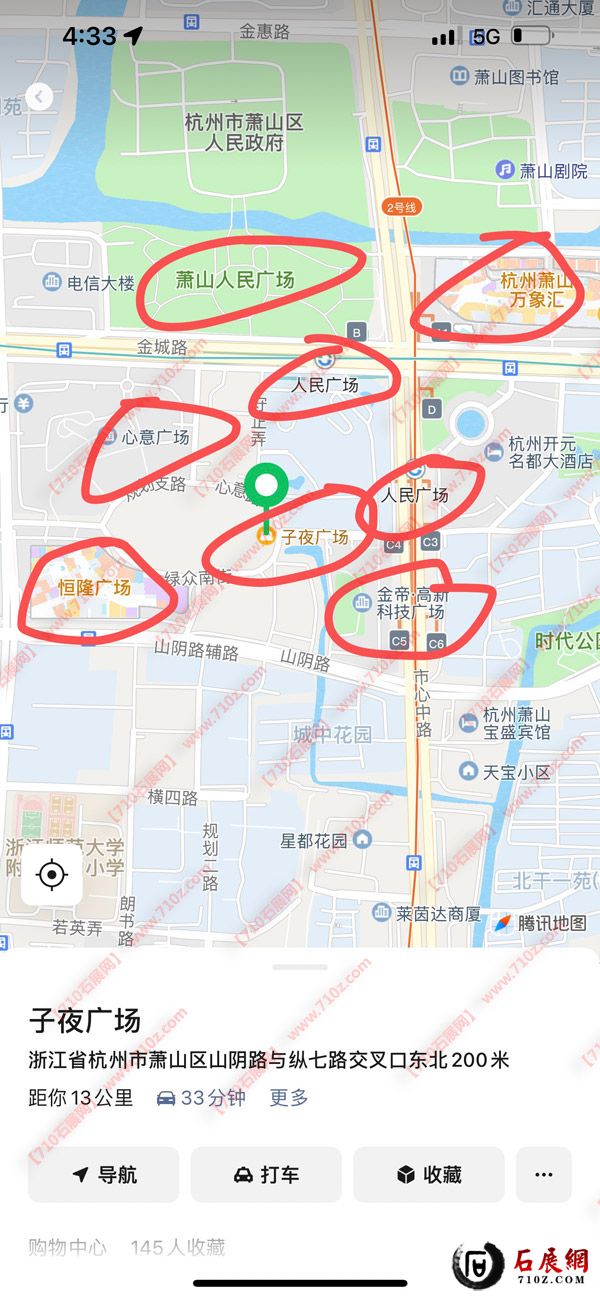
Task: Go back from the map view
Action: click(x=39, y=97)
